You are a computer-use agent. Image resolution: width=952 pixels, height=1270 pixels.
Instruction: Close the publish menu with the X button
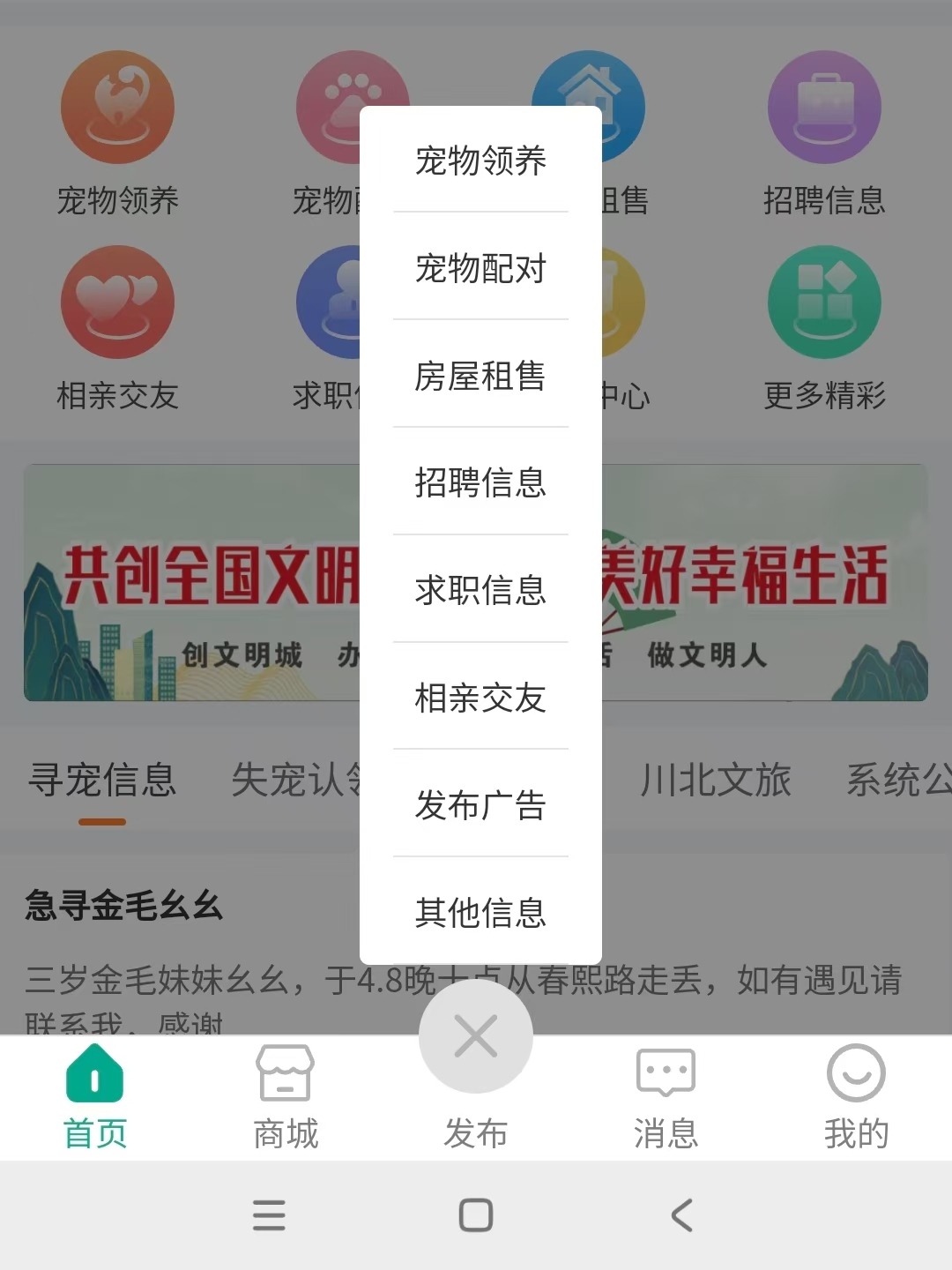476,1036
